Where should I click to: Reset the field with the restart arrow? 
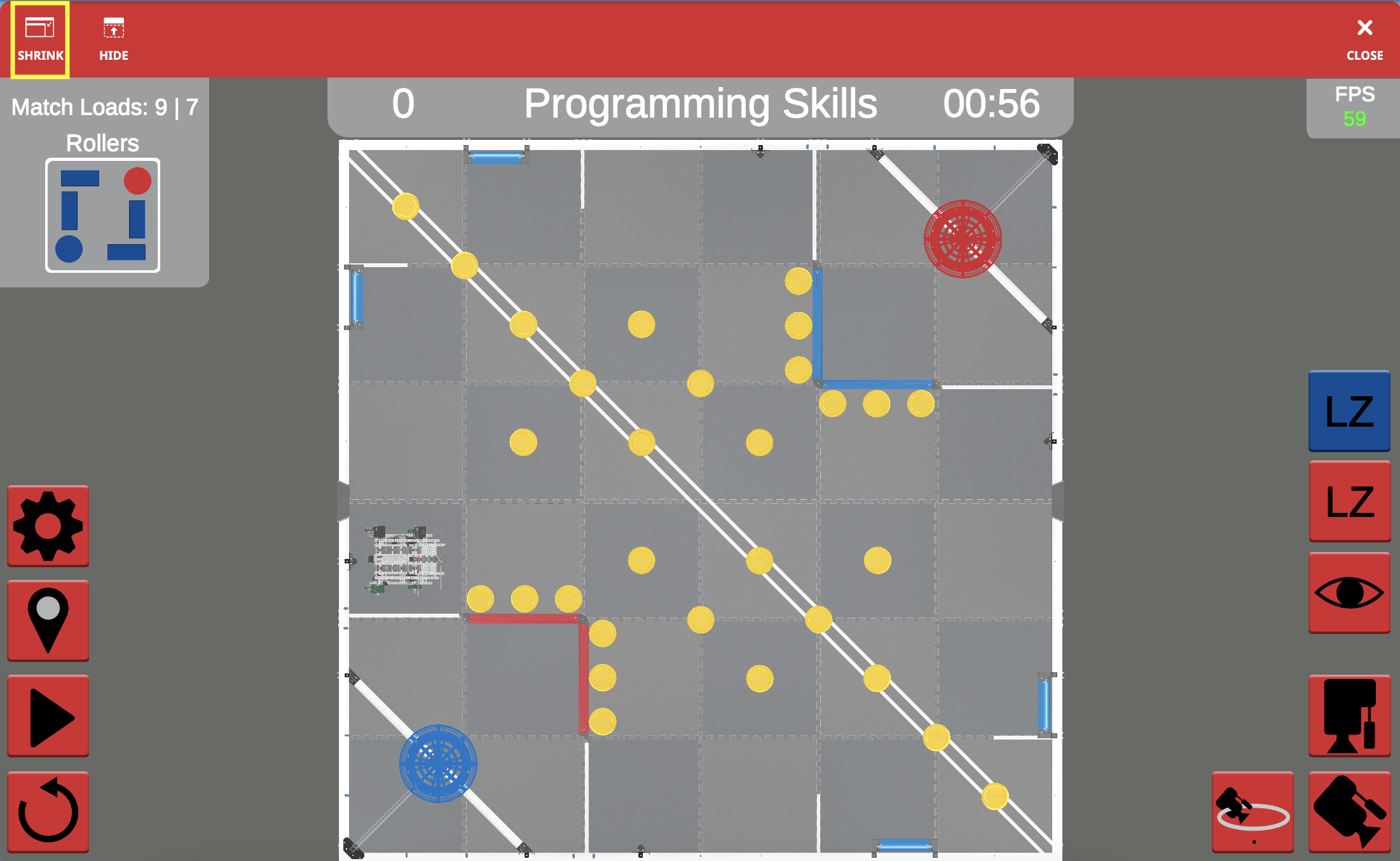48,812
